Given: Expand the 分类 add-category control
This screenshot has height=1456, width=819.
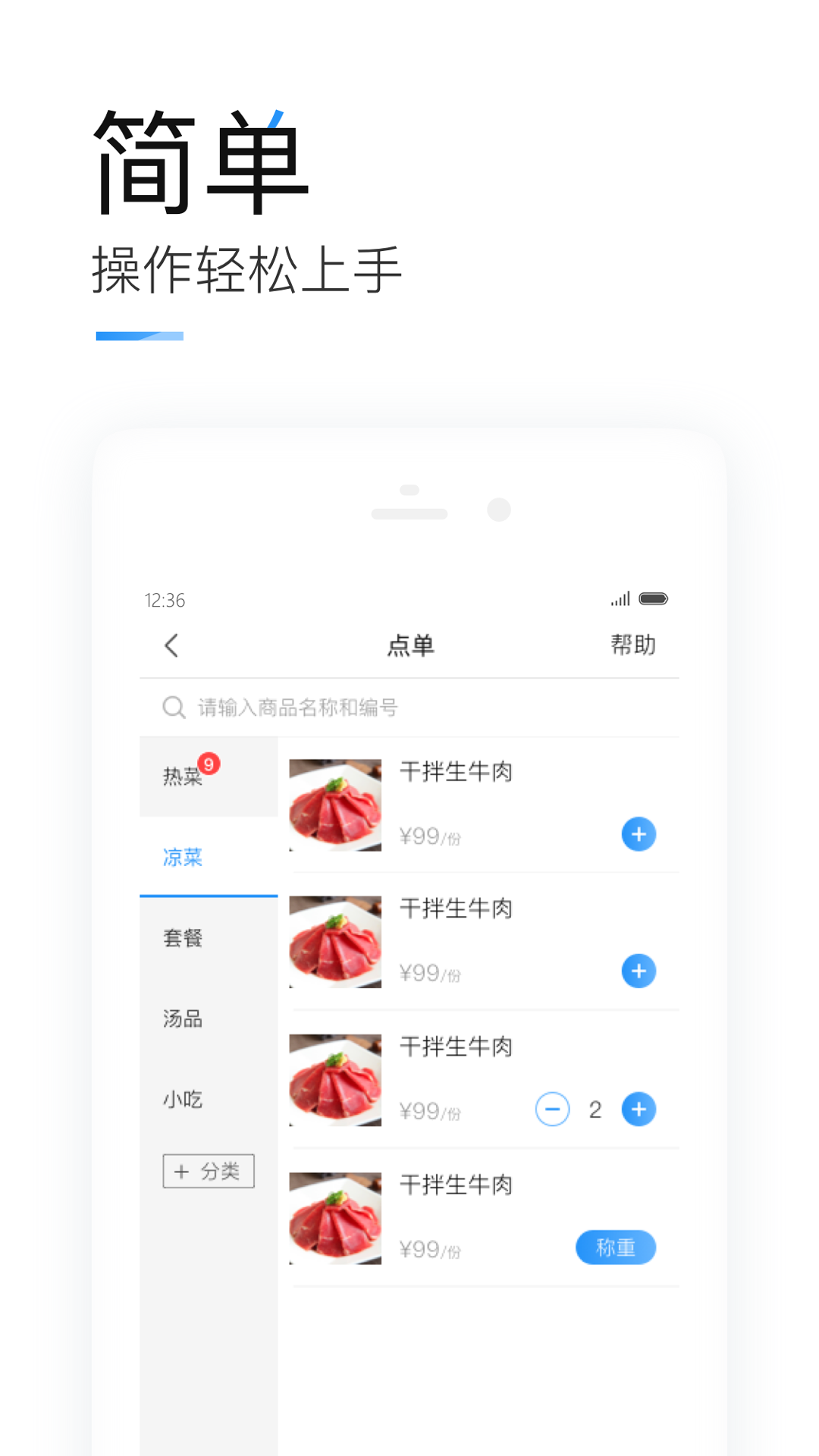Looking at the screenshot, I should (209, 1171).
